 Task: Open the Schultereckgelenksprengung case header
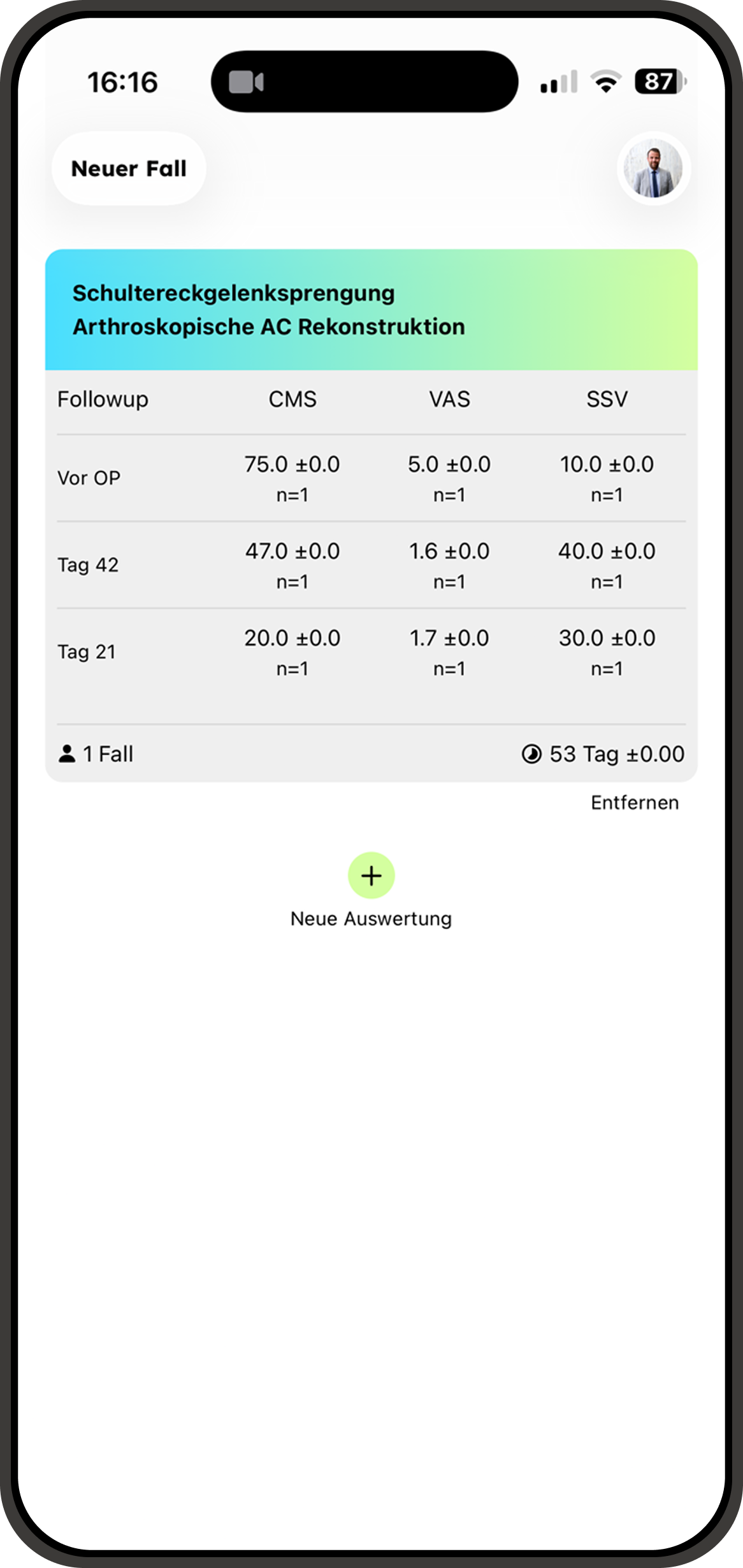pos(269,311)
